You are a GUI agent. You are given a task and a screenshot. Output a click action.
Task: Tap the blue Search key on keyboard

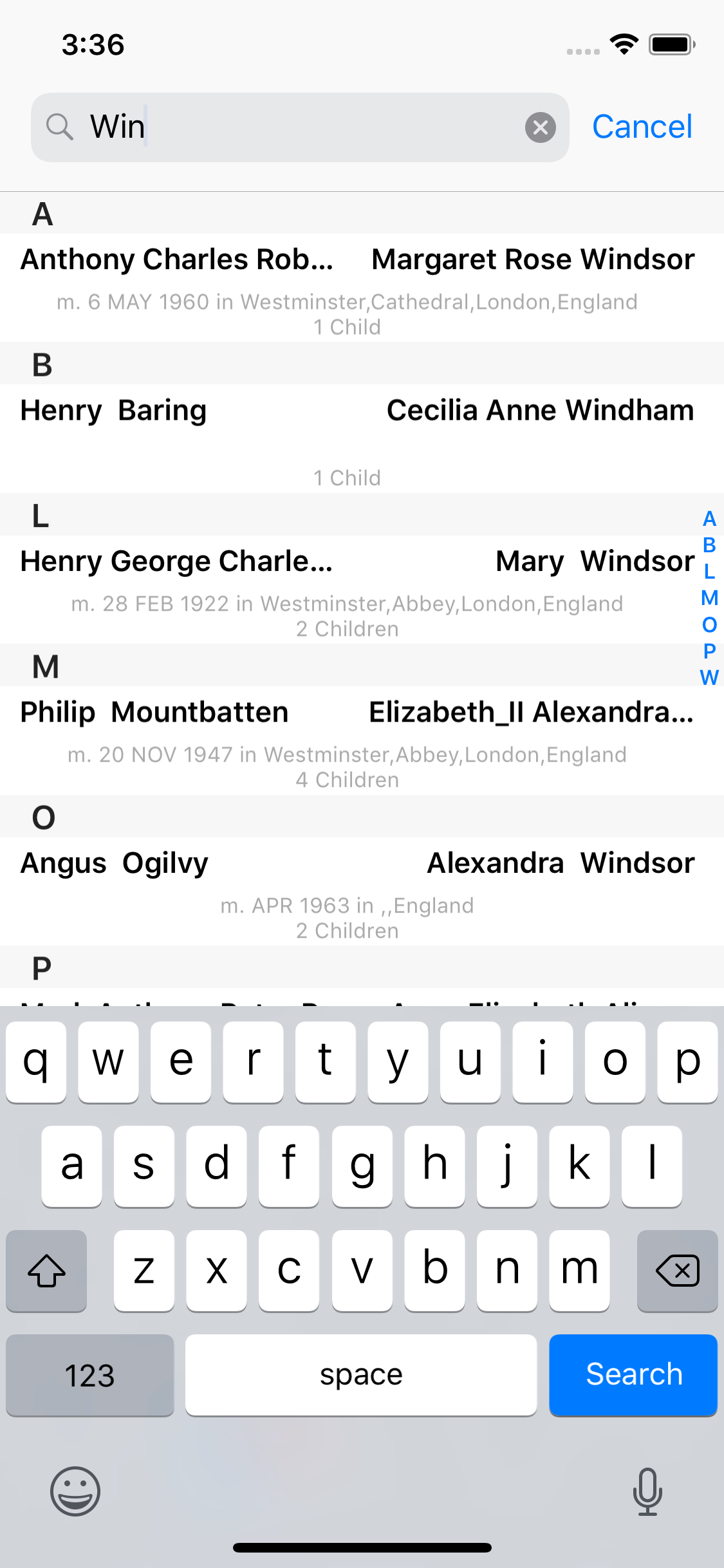point(633,1375)
